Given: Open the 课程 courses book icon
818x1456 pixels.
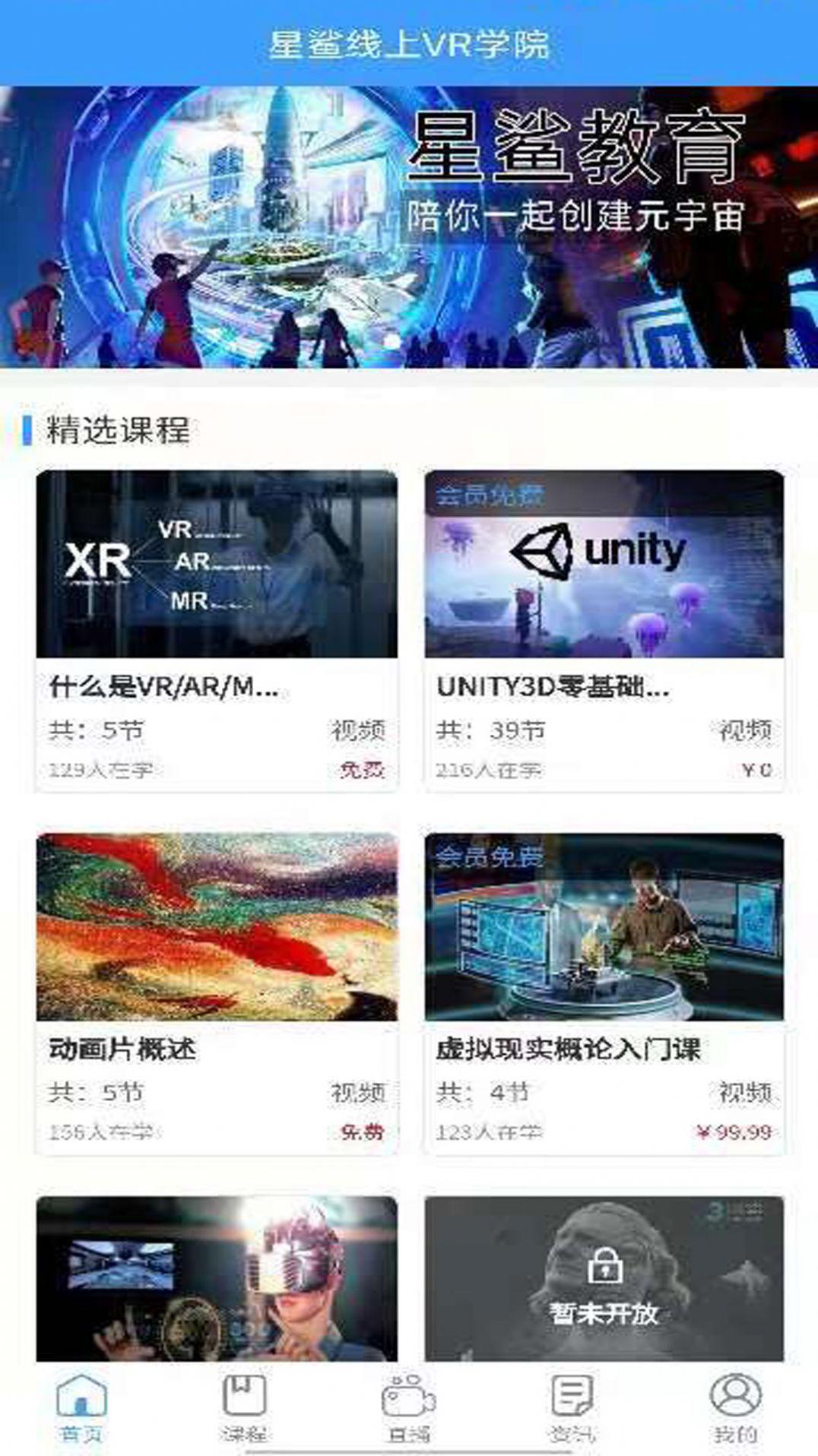Looking at the screenshot, I should [x=245, y=1402].
